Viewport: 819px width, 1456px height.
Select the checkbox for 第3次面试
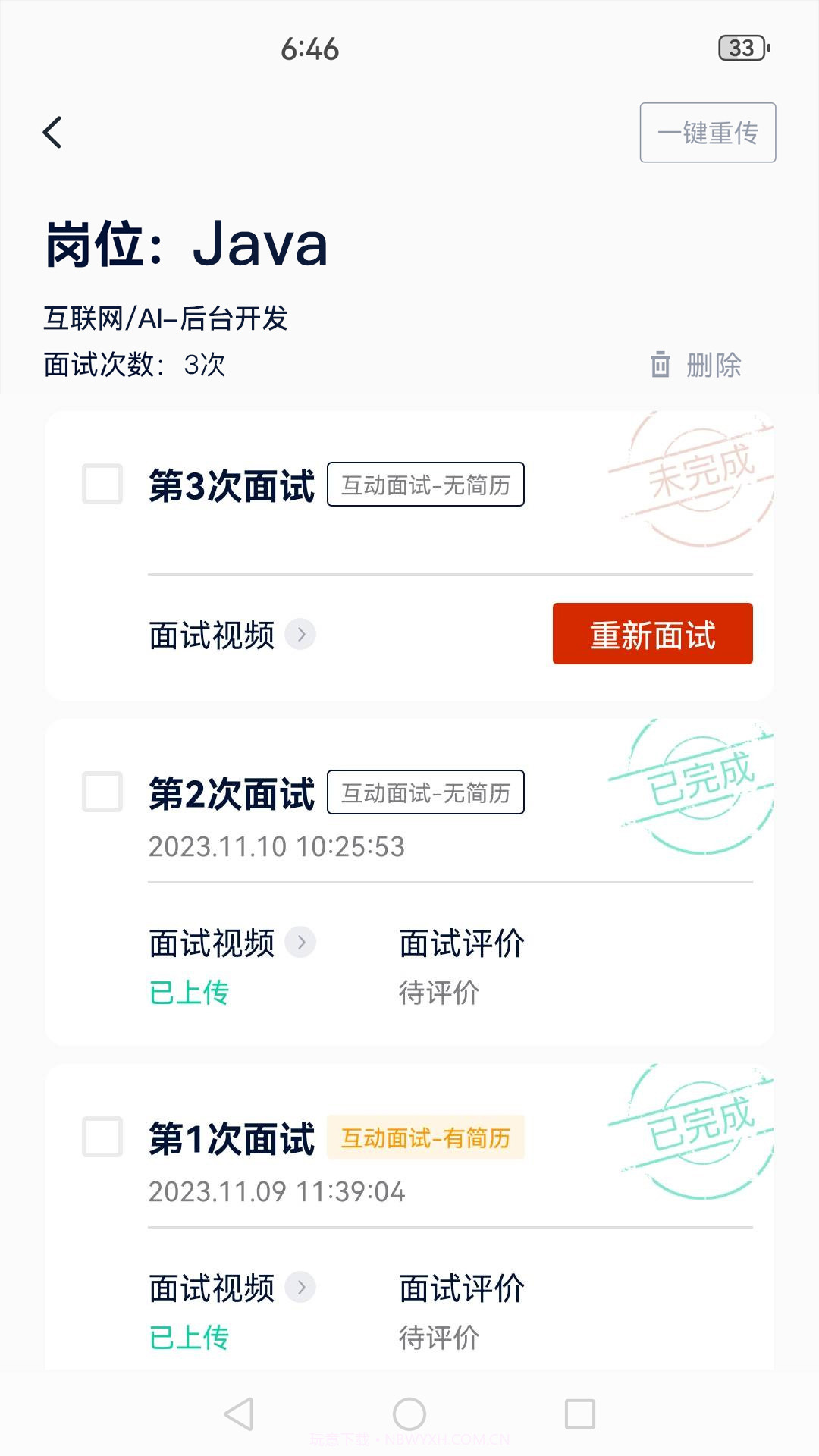click(101, 484)
